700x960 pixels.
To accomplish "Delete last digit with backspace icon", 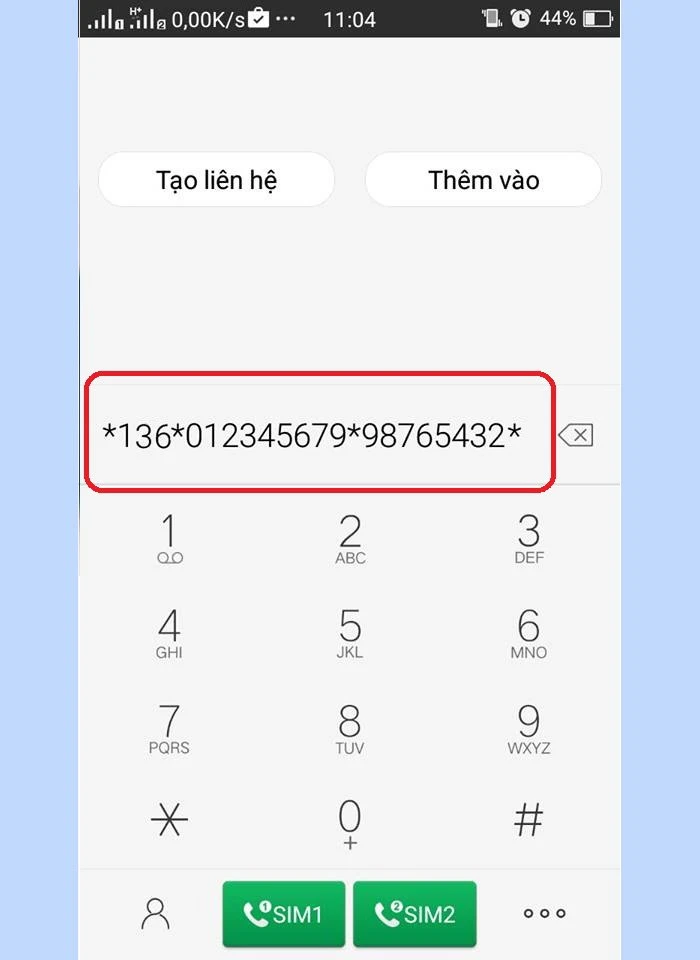I will pos(576,435).
